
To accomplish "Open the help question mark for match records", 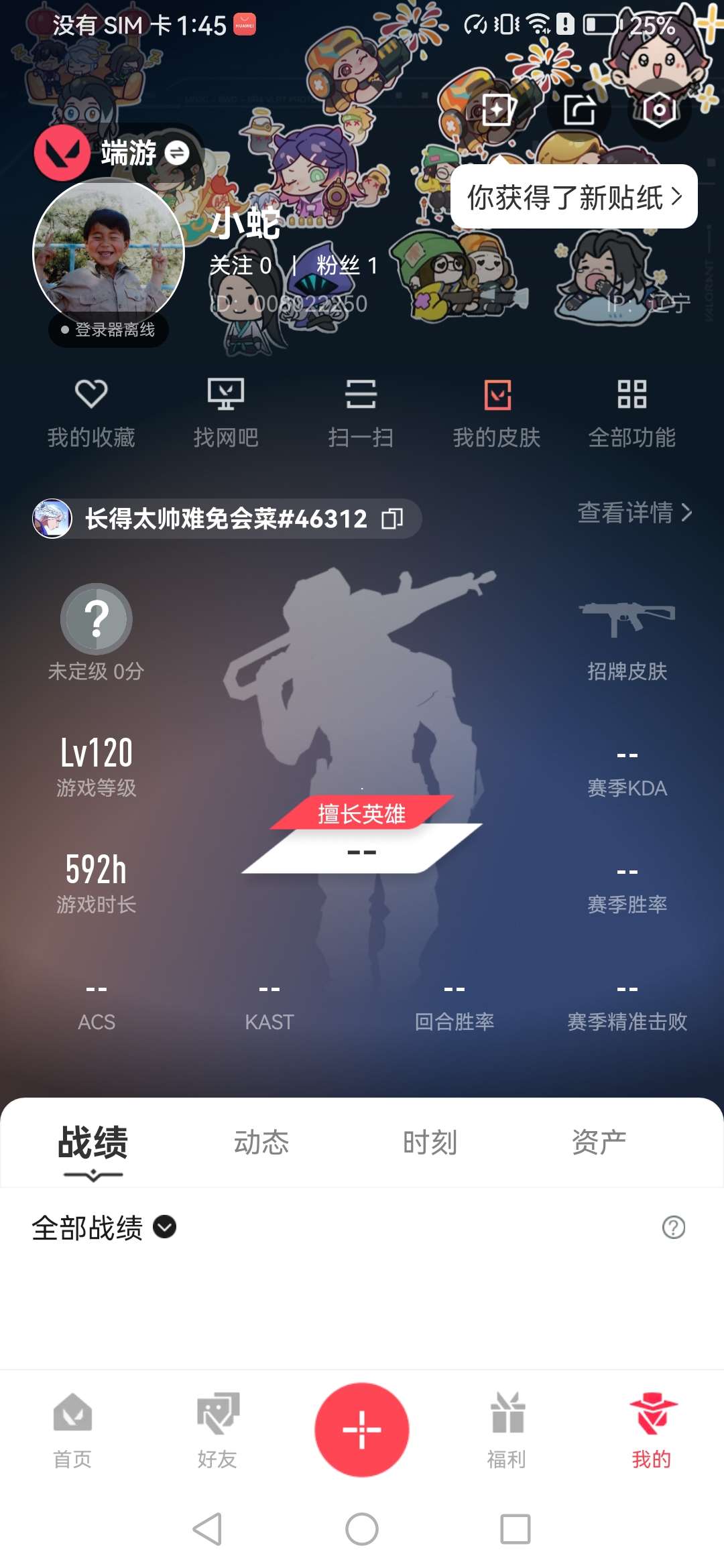I will click(673, 1228).
